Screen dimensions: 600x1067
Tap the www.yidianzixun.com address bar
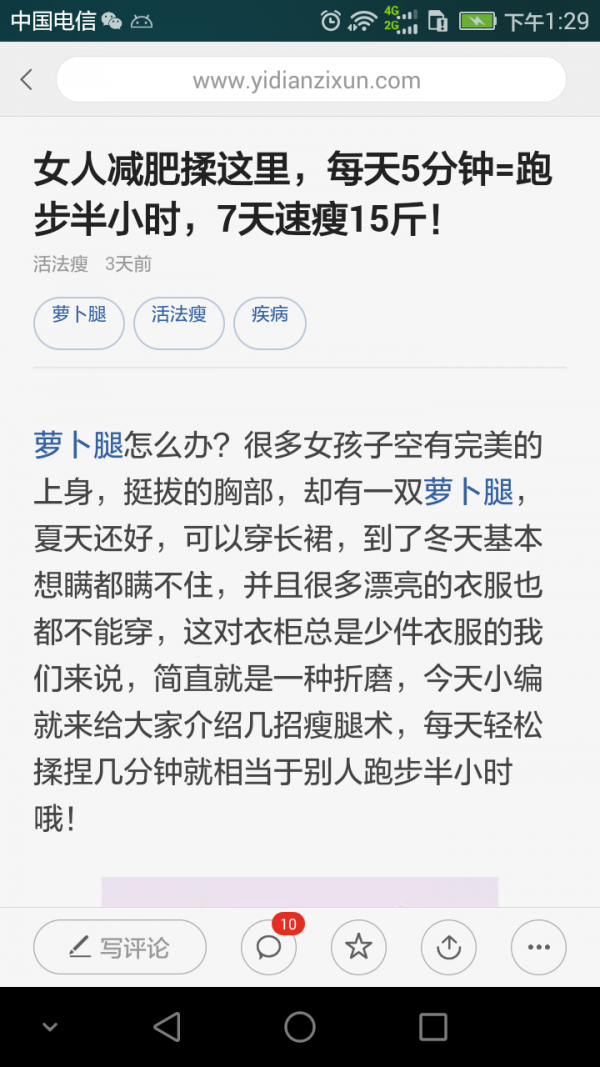click(310, 81)
